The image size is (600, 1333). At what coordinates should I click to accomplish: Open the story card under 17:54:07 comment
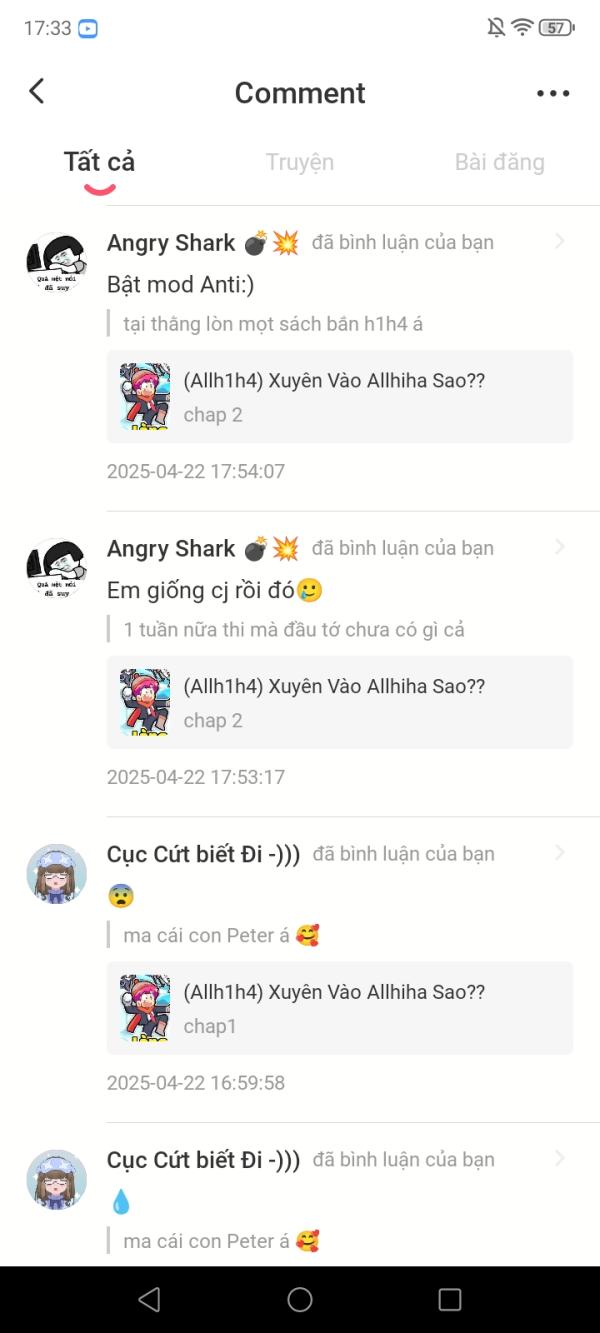pyautogui.click(x=339, y=397)
